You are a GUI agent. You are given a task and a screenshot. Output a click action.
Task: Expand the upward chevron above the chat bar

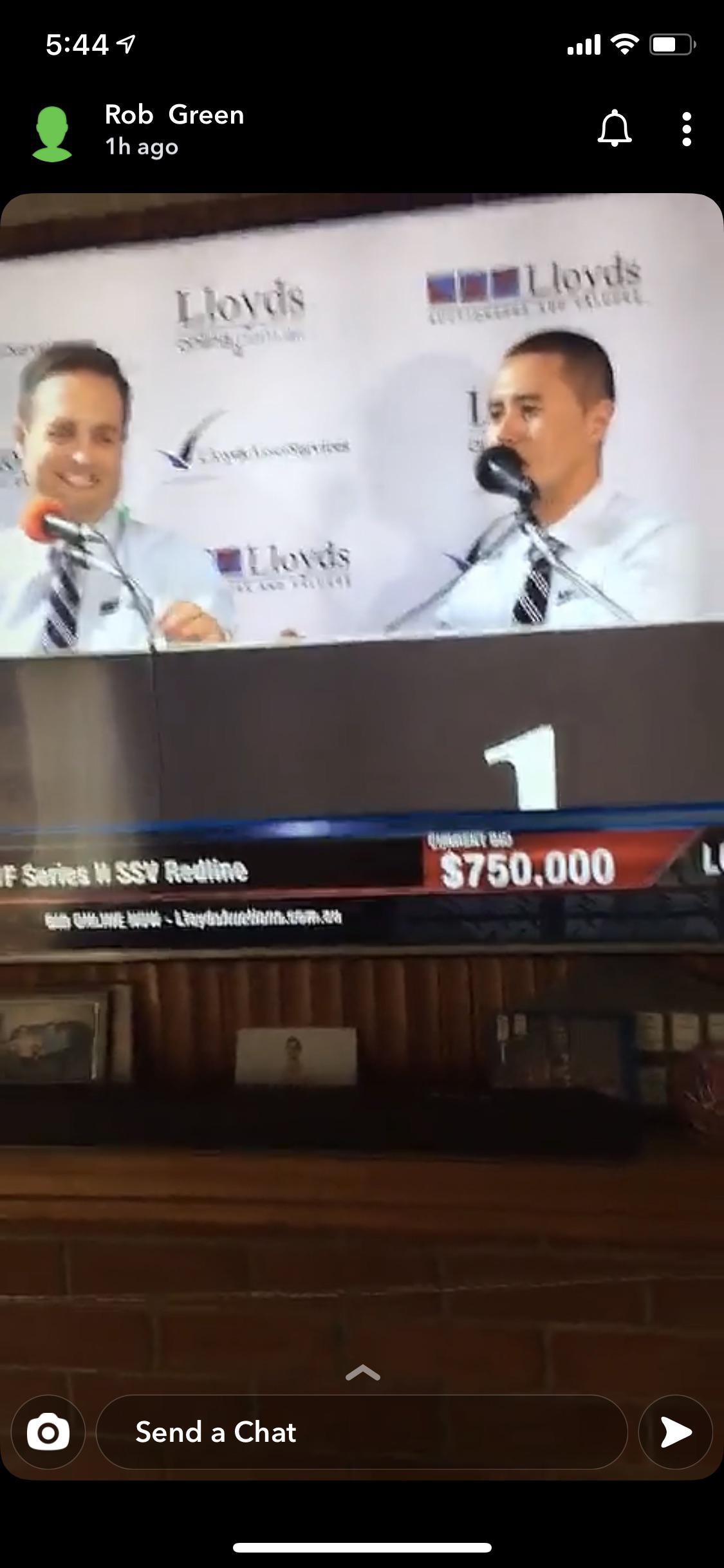click(362, 1372)
